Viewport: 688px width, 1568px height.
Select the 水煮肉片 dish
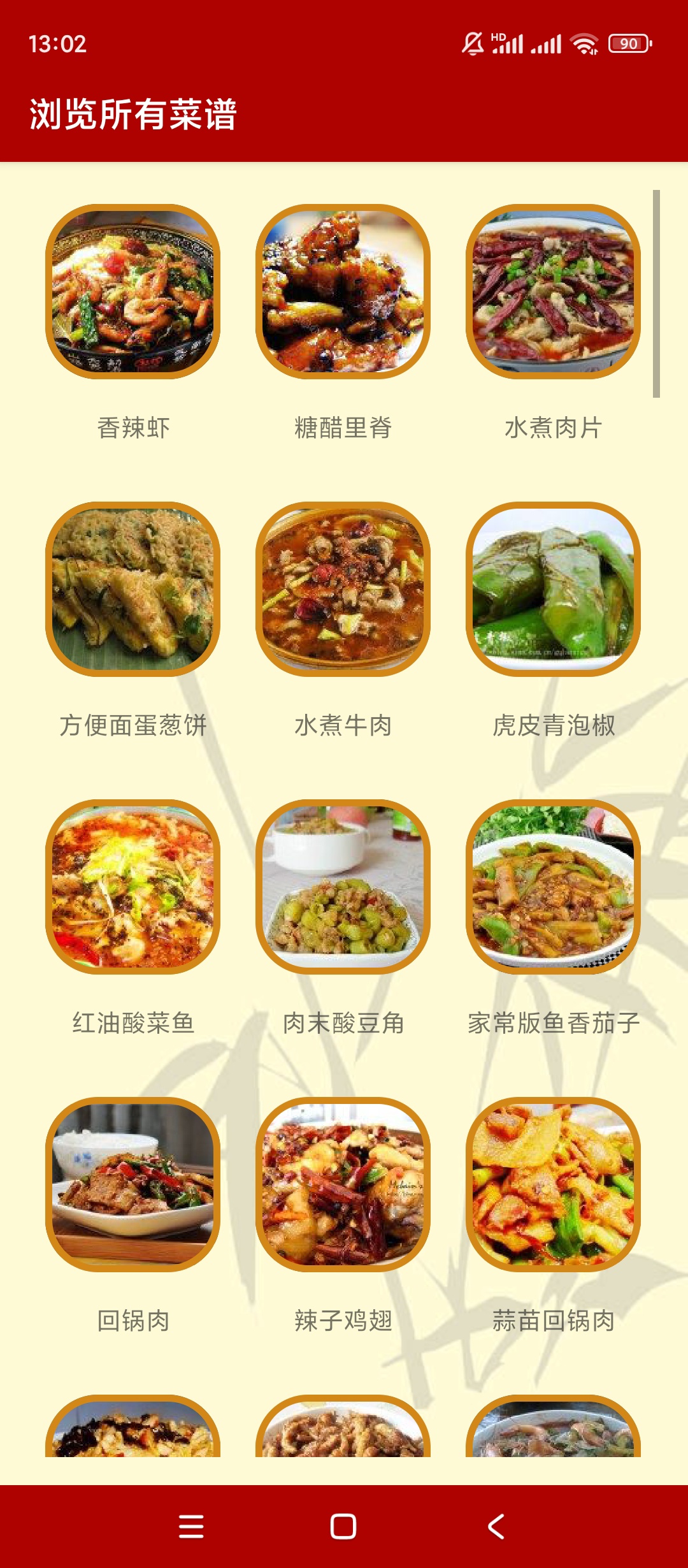[553, 291]
